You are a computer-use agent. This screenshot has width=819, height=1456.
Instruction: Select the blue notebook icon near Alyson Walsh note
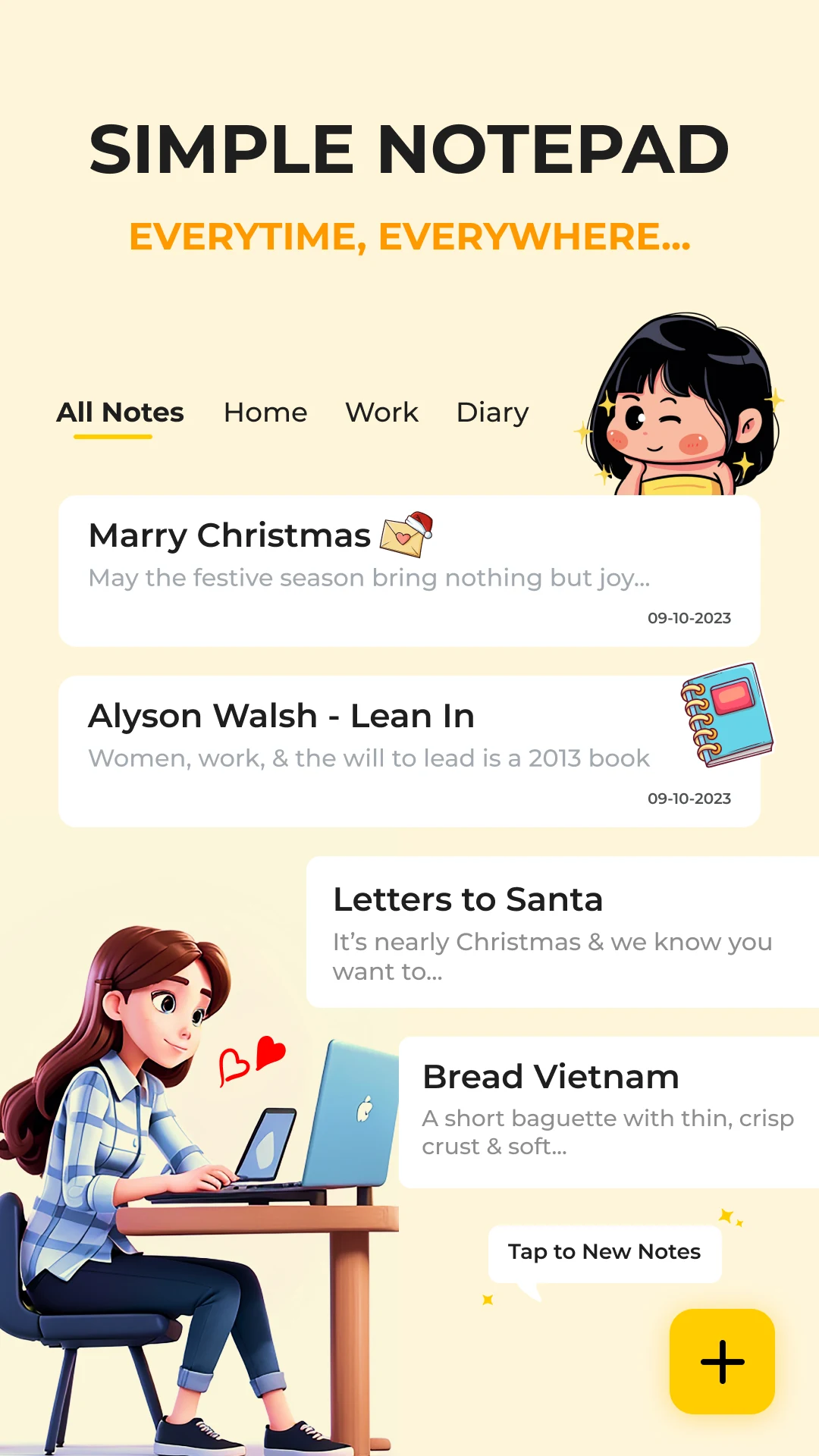726,713
